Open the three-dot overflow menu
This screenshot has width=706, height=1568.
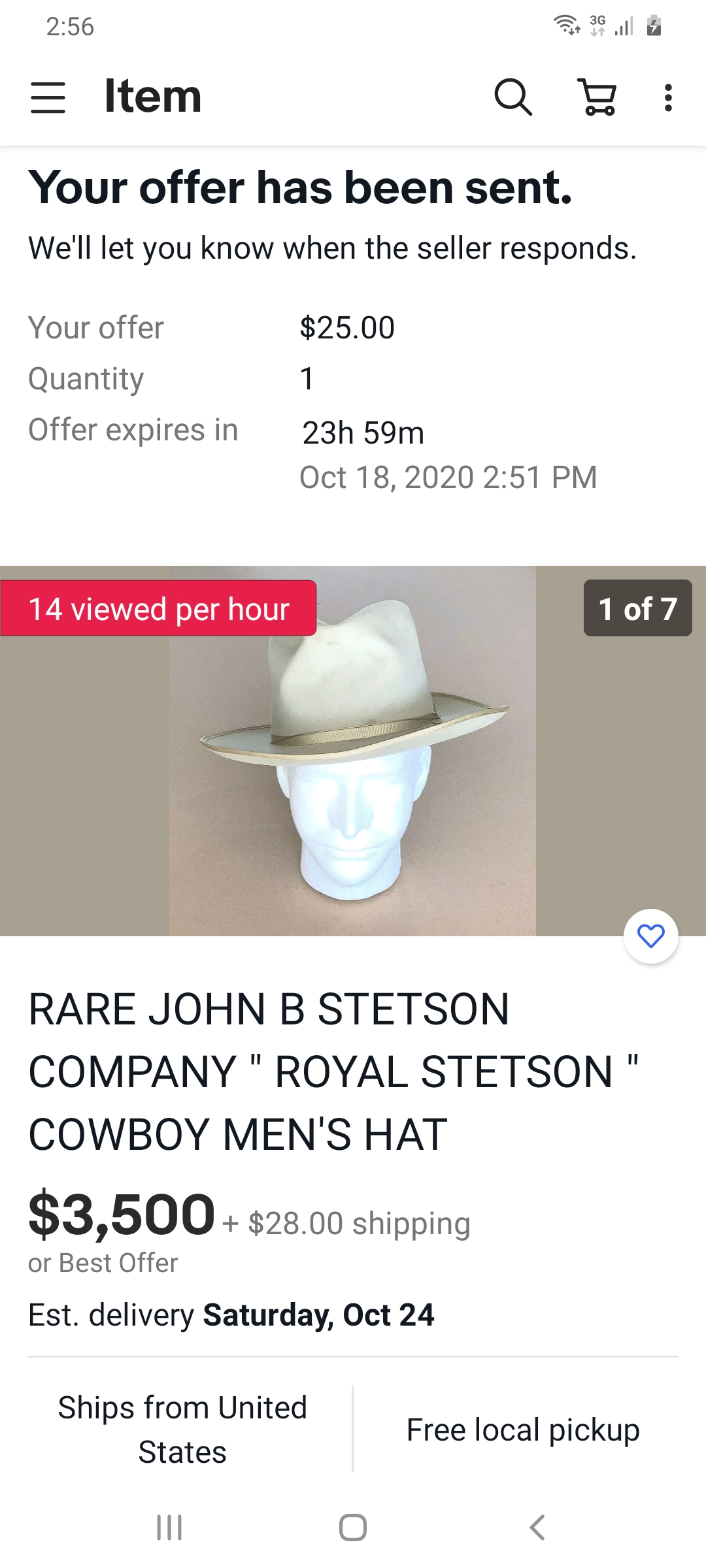click(x=667, y=97)
